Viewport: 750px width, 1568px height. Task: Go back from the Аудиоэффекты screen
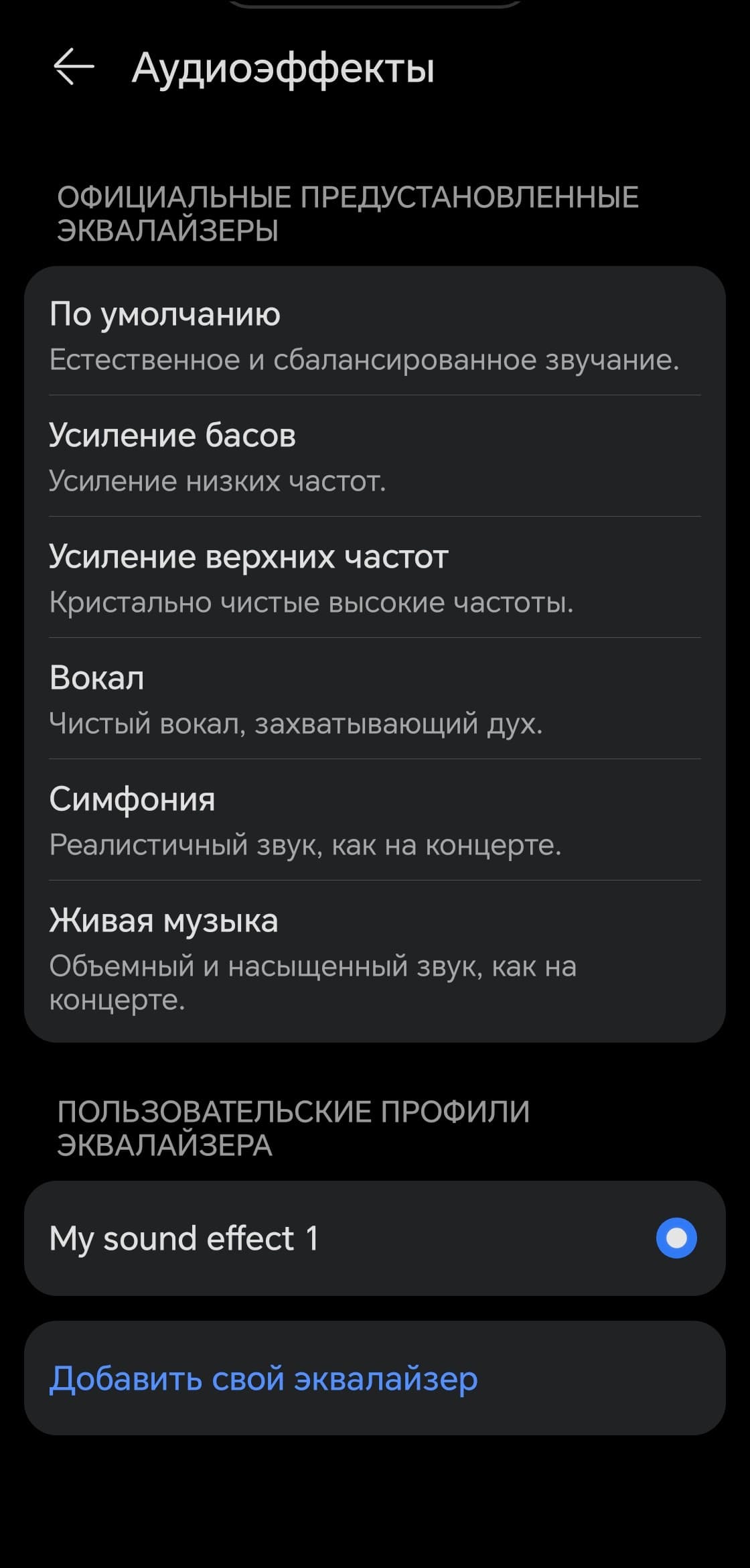tap(74, 67)
